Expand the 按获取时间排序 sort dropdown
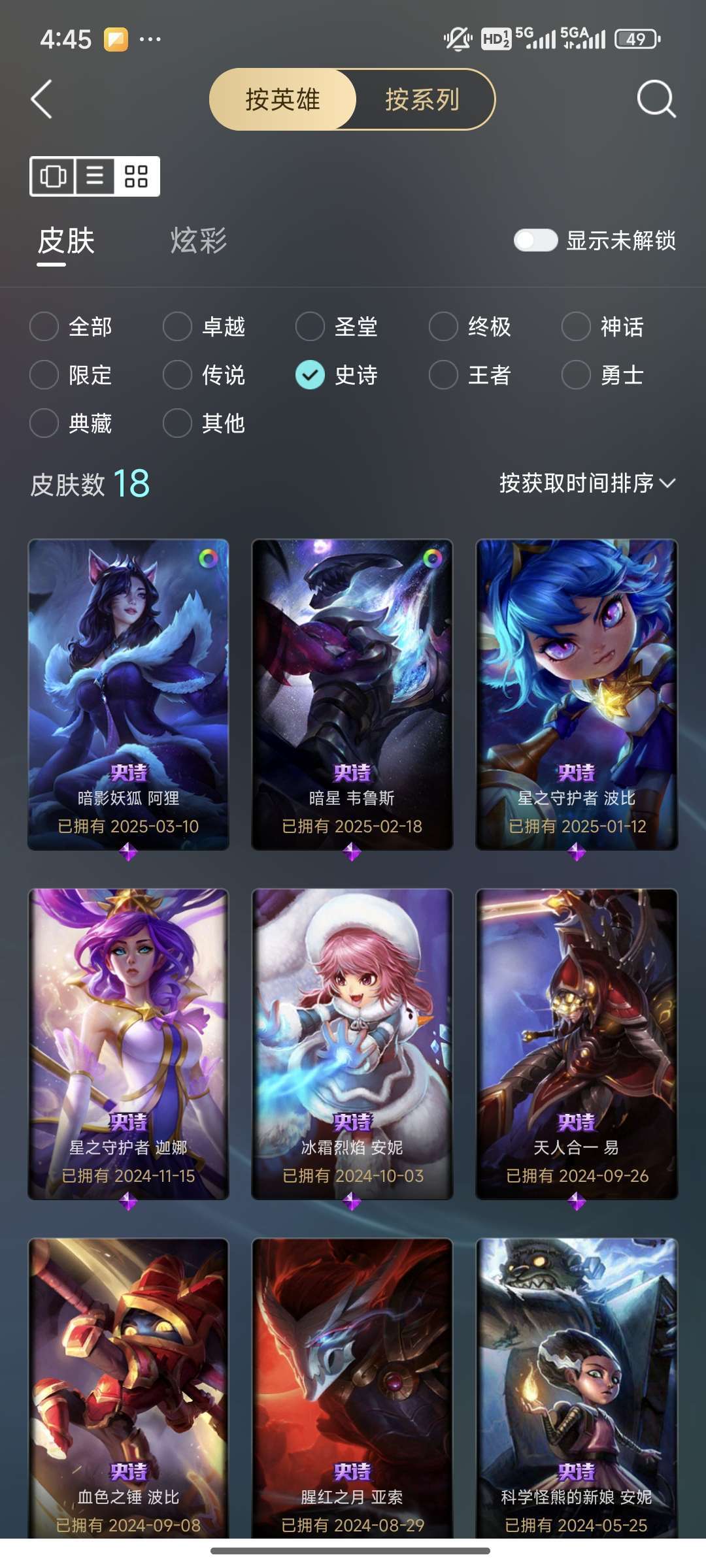Screen dimensions: 706x1568 point(587,483)
